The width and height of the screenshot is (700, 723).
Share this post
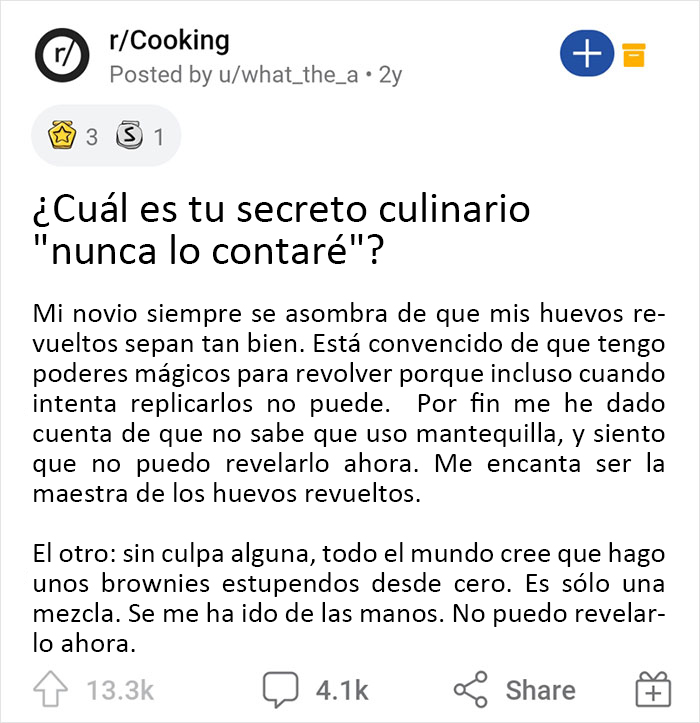coord(514,689)
